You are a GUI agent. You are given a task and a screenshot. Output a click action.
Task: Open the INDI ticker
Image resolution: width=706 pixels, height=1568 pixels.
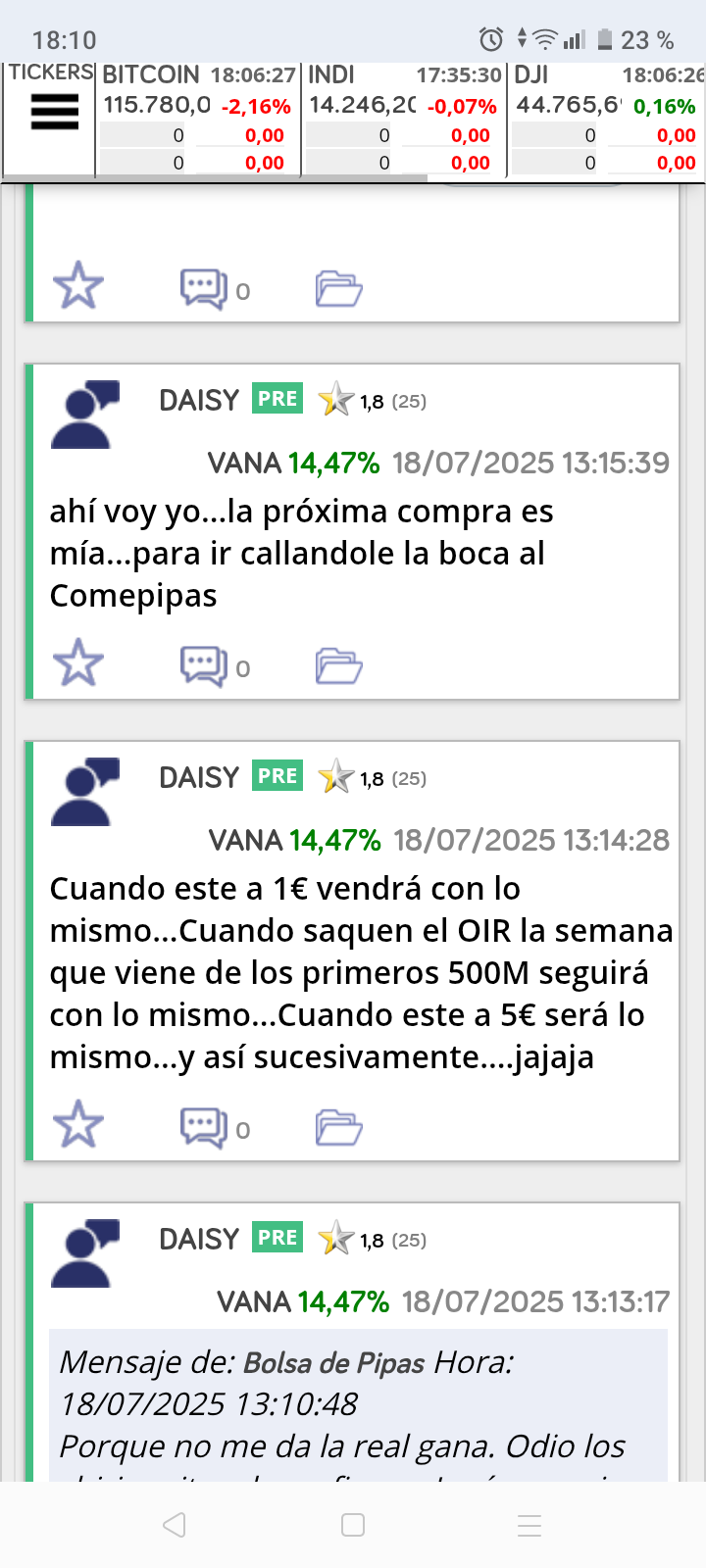tap(404, 120)
